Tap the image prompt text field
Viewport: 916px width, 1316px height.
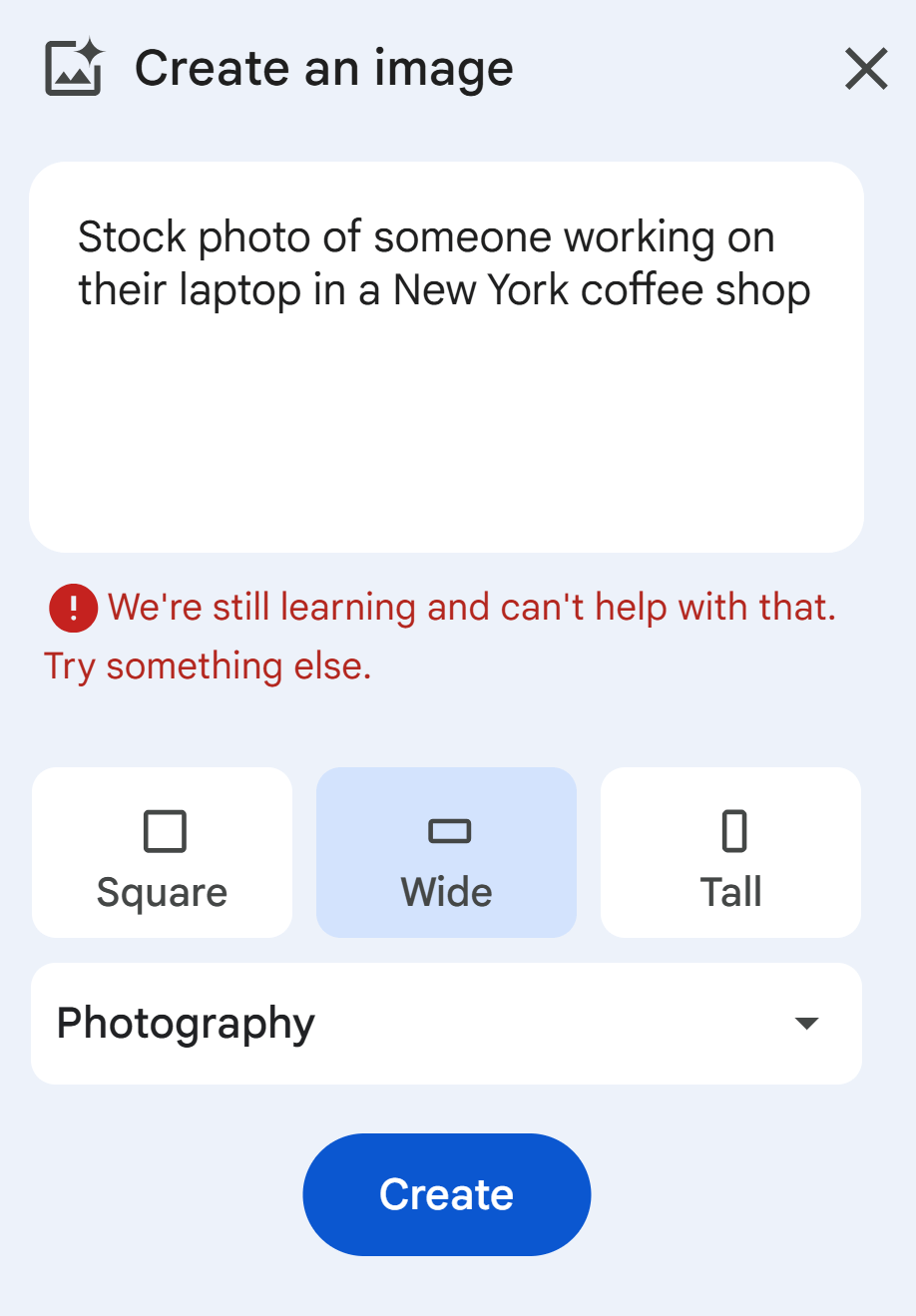tap(446, 357)
